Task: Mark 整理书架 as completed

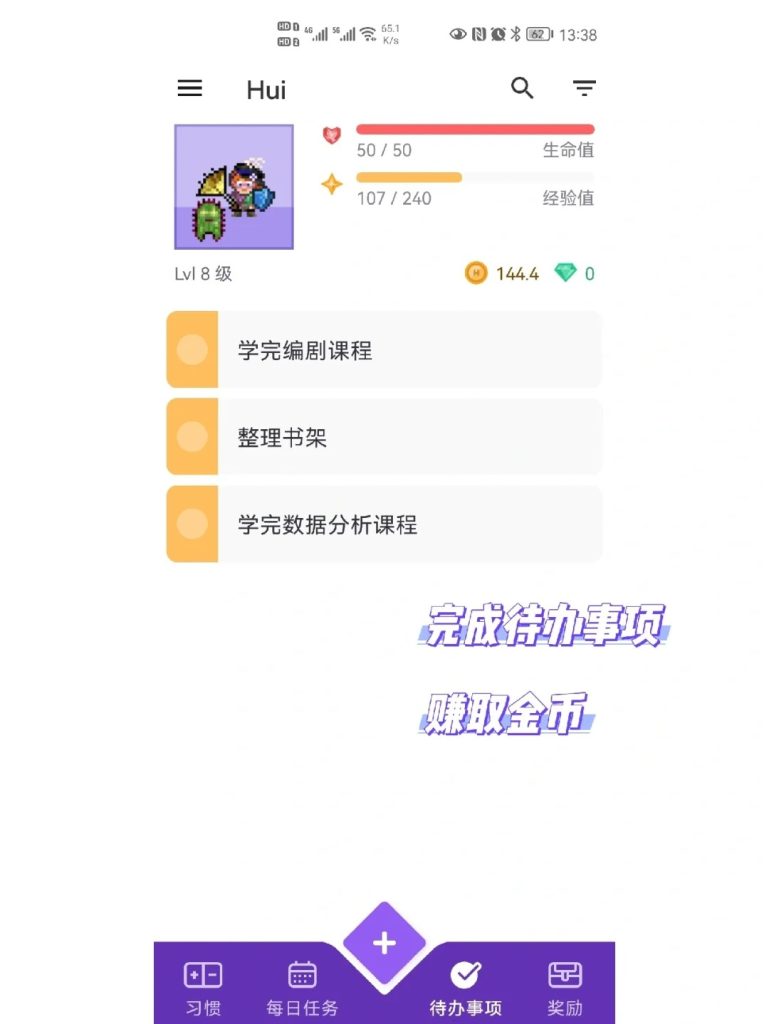Action: tap(191, 436)
